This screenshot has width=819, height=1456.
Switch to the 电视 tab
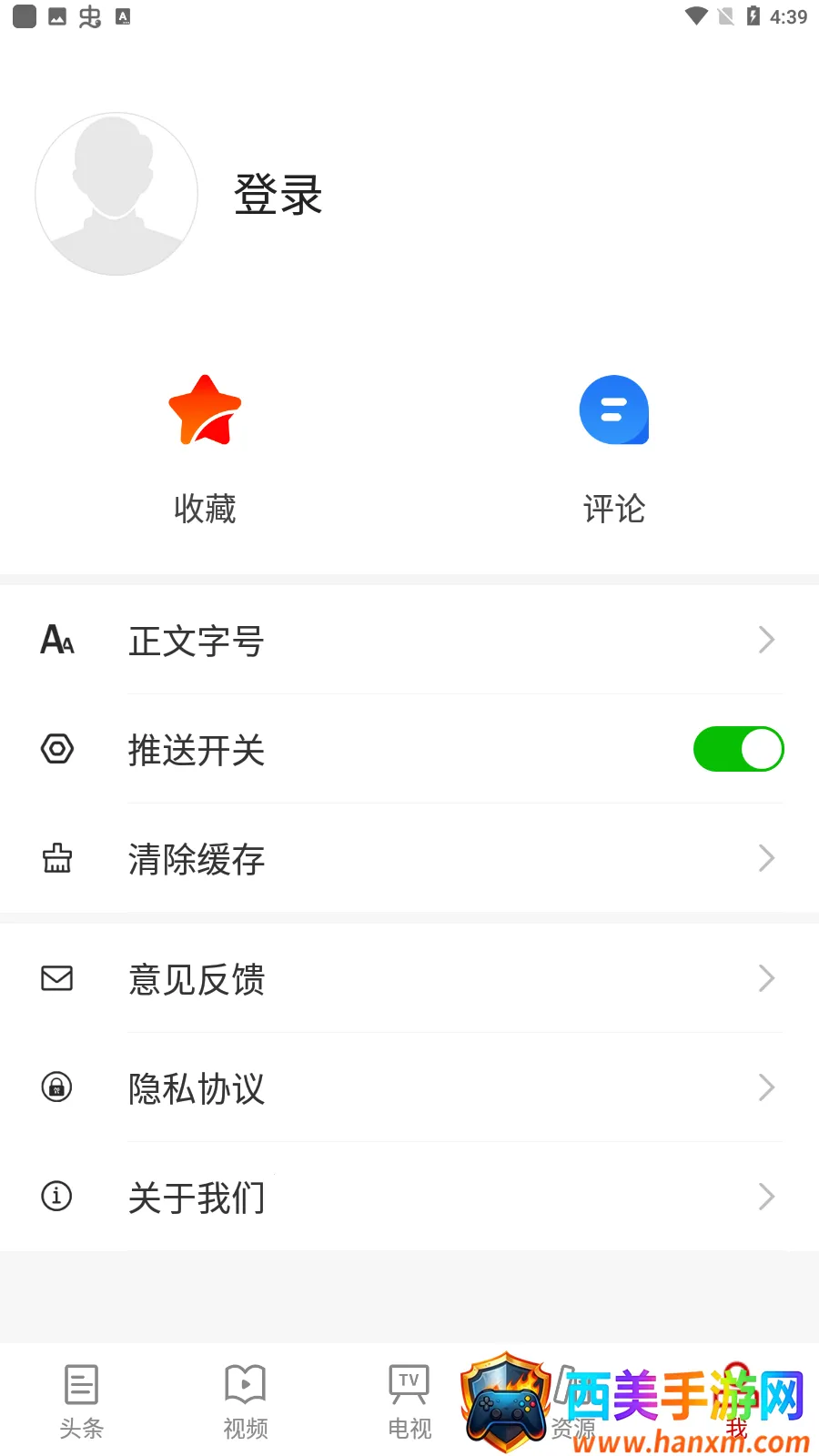tap(409, 1401)
